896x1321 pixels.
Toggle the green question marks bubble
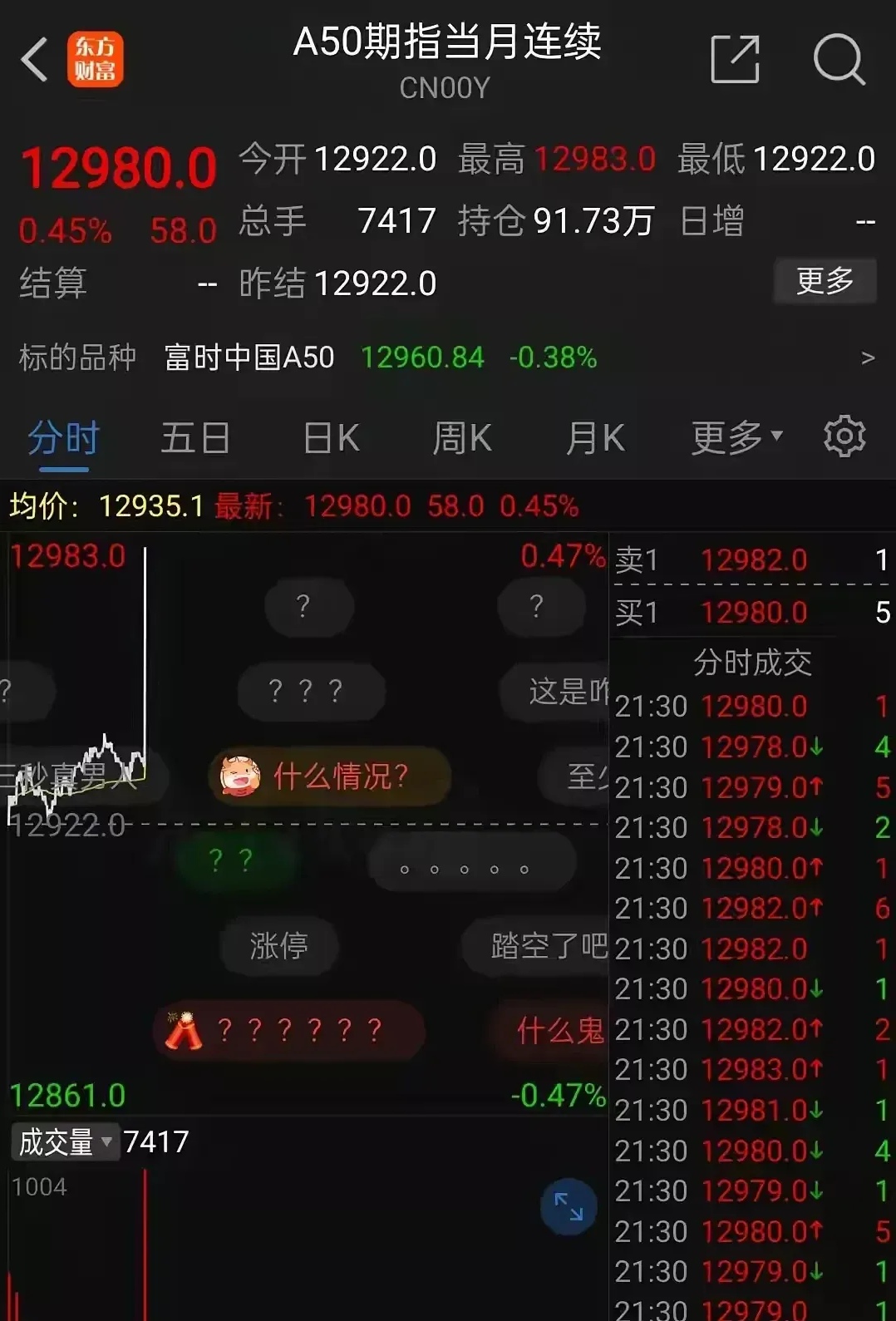pyautogui.click(x=235, y=860)
